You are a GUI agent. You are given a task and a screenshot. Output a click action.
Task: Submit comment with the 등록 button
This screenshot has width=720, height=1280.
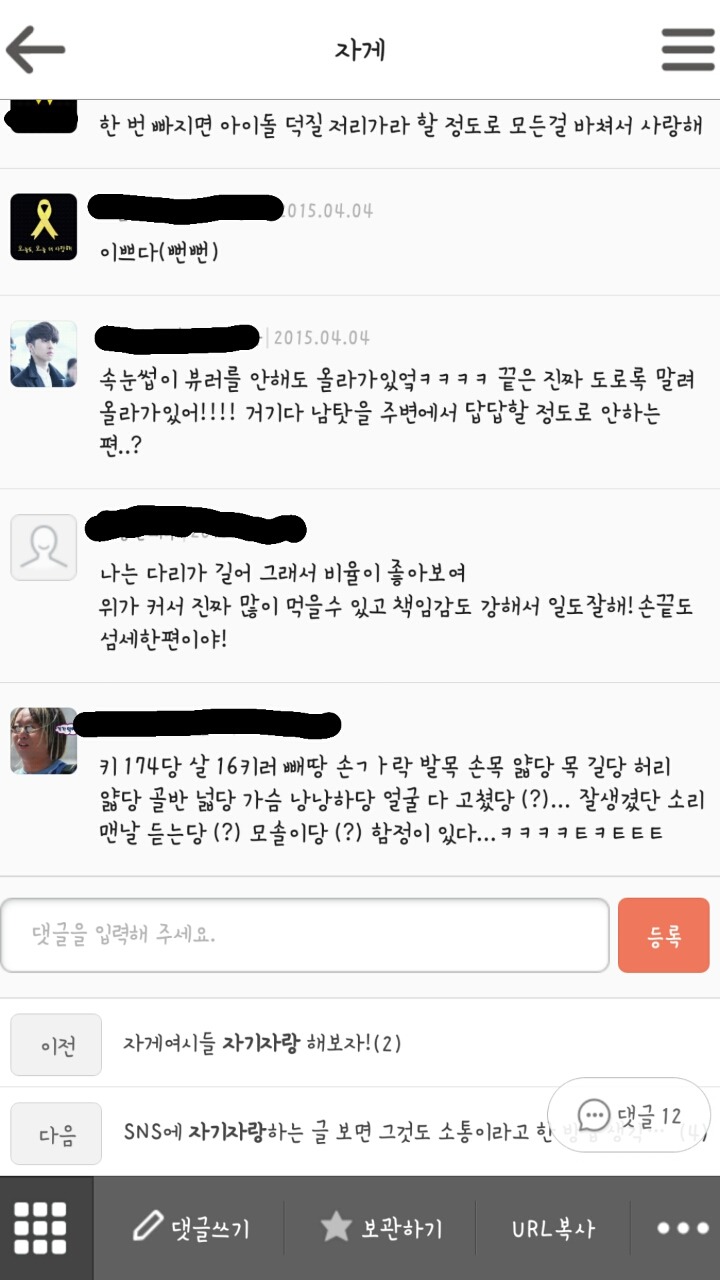pos(664,936)
